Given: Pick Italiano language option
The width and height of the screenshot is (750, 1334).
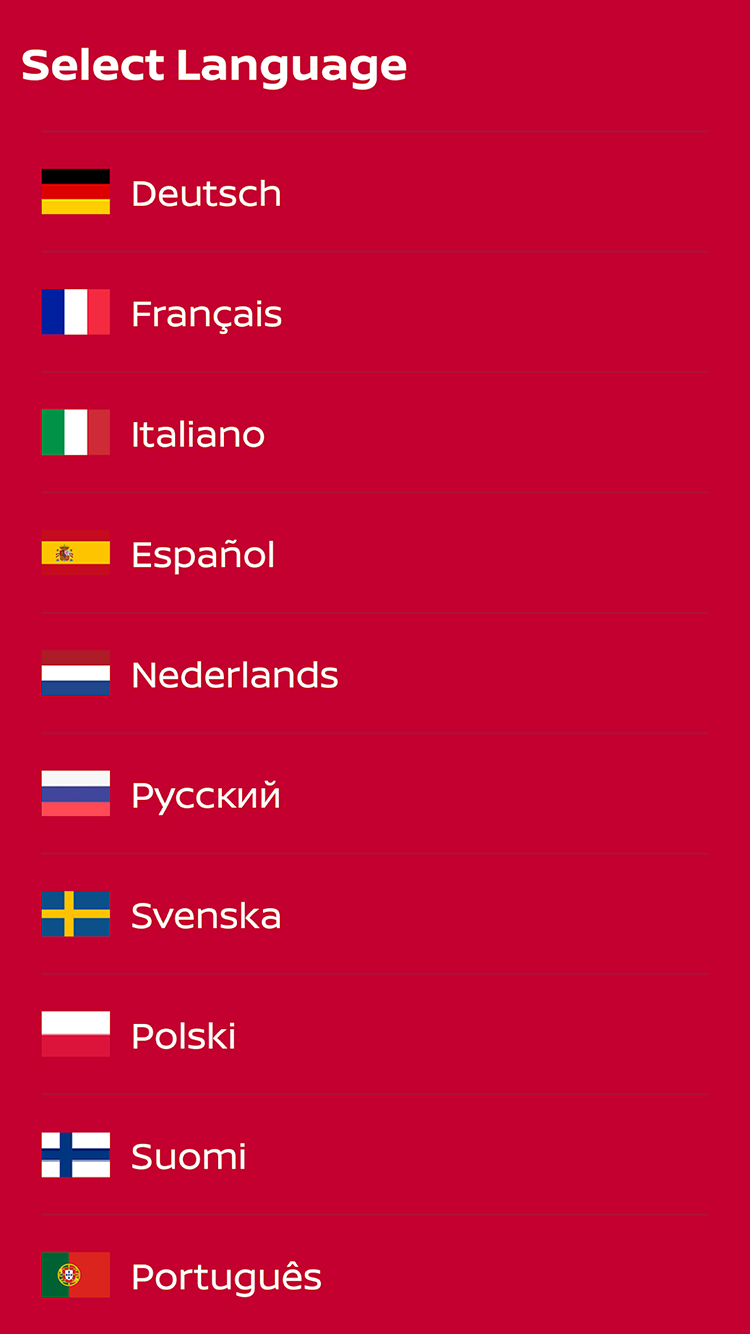Looking at the screenshot, I should 198,434.
